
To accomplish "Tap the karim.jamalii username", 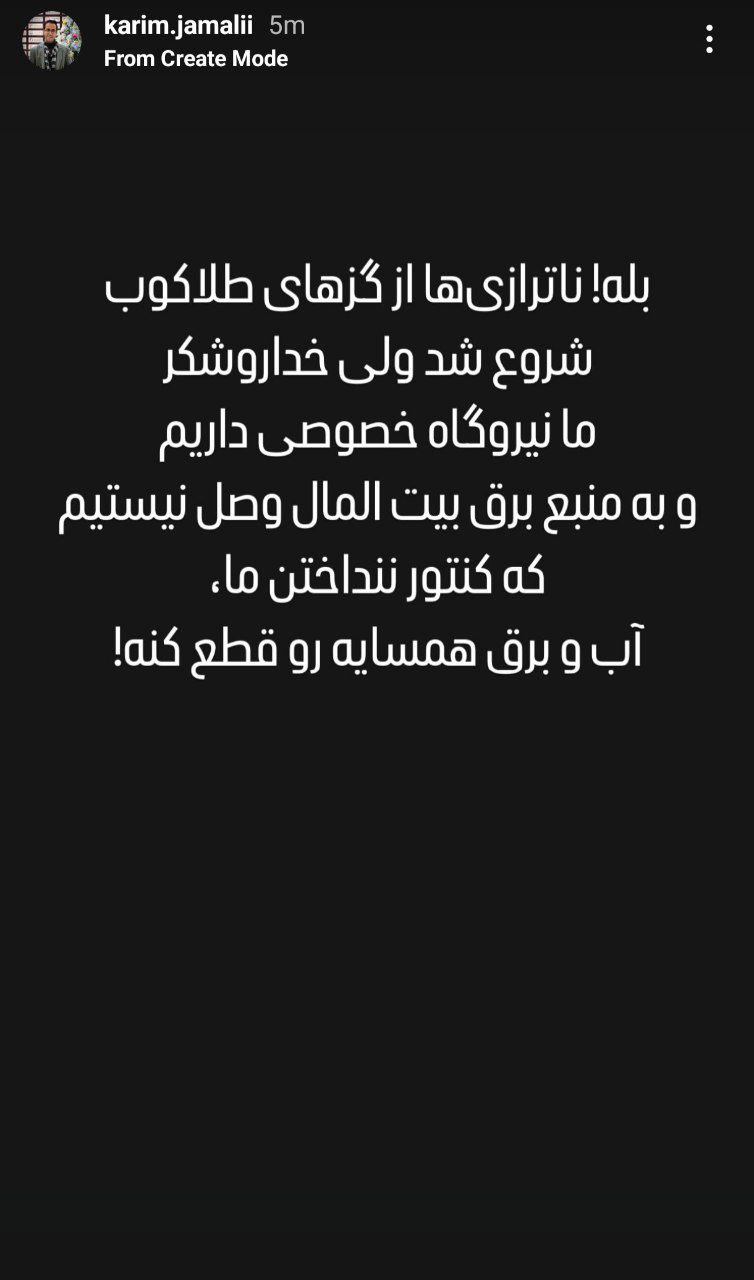I will pos(178,25).
